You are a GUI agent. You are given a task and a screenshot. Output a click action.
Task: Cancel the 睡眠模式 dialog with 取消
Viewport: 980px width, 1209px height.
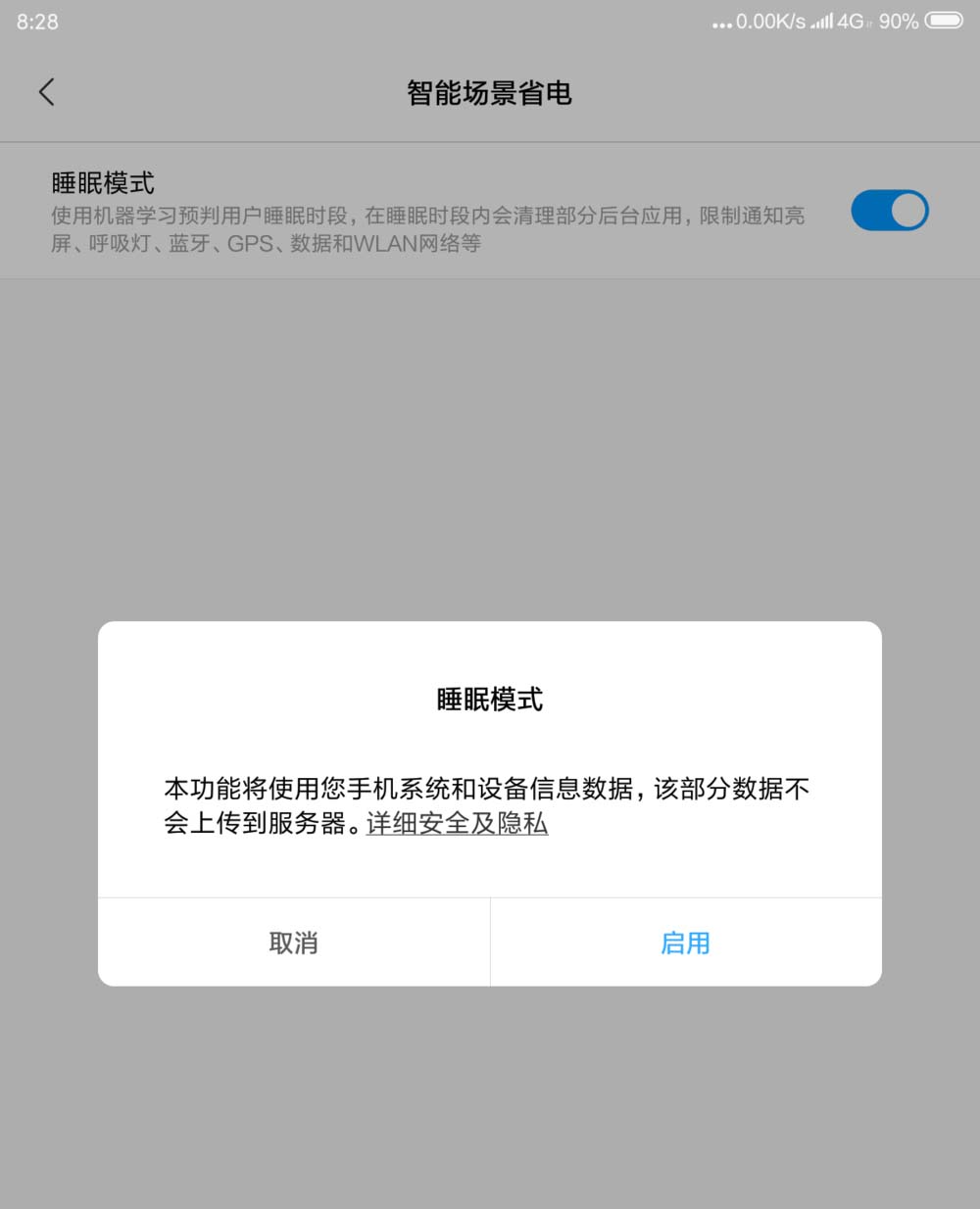[293, 943]
